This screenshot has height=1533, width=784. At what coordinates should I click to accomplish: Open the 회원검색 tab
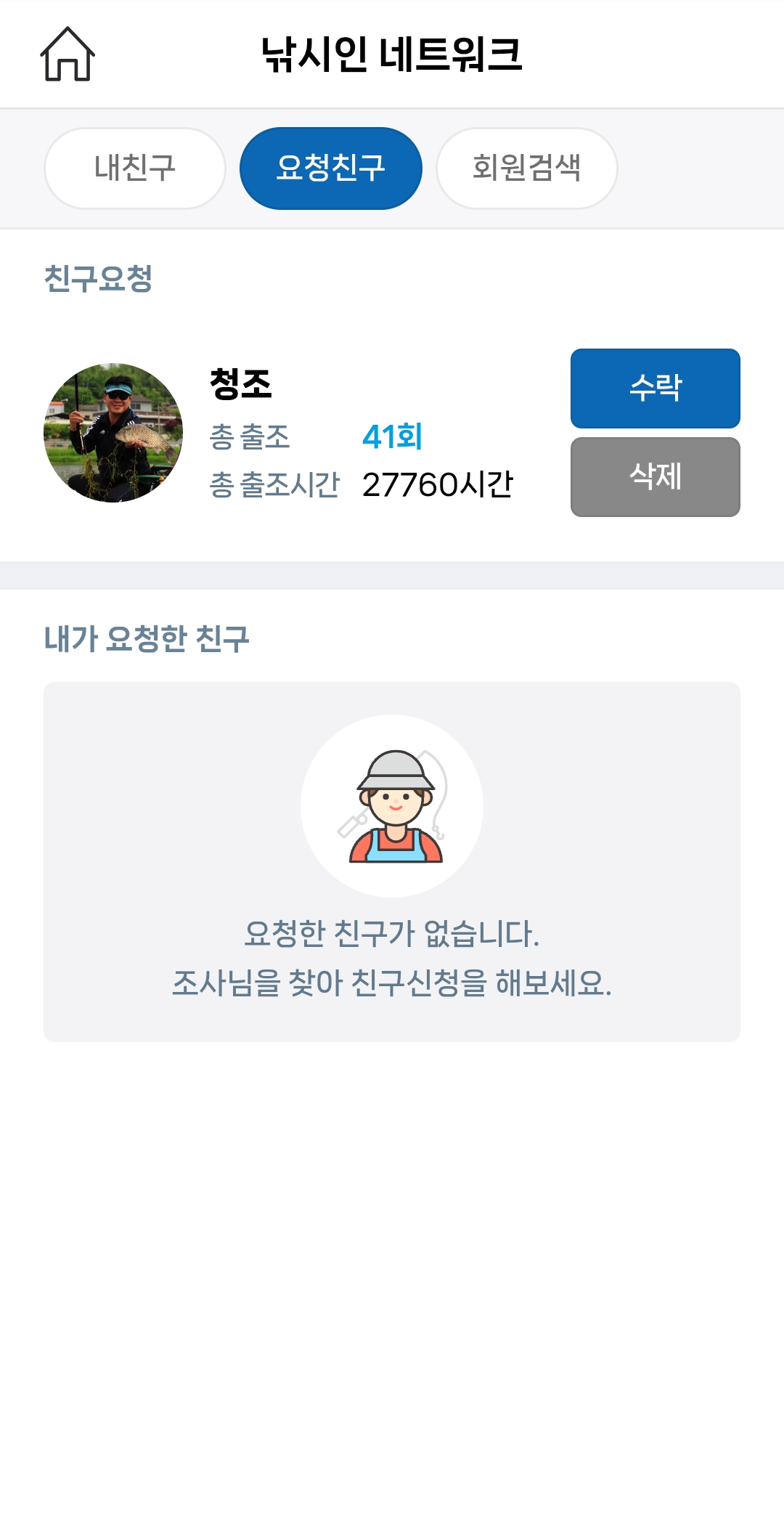[x=526, y=168]
